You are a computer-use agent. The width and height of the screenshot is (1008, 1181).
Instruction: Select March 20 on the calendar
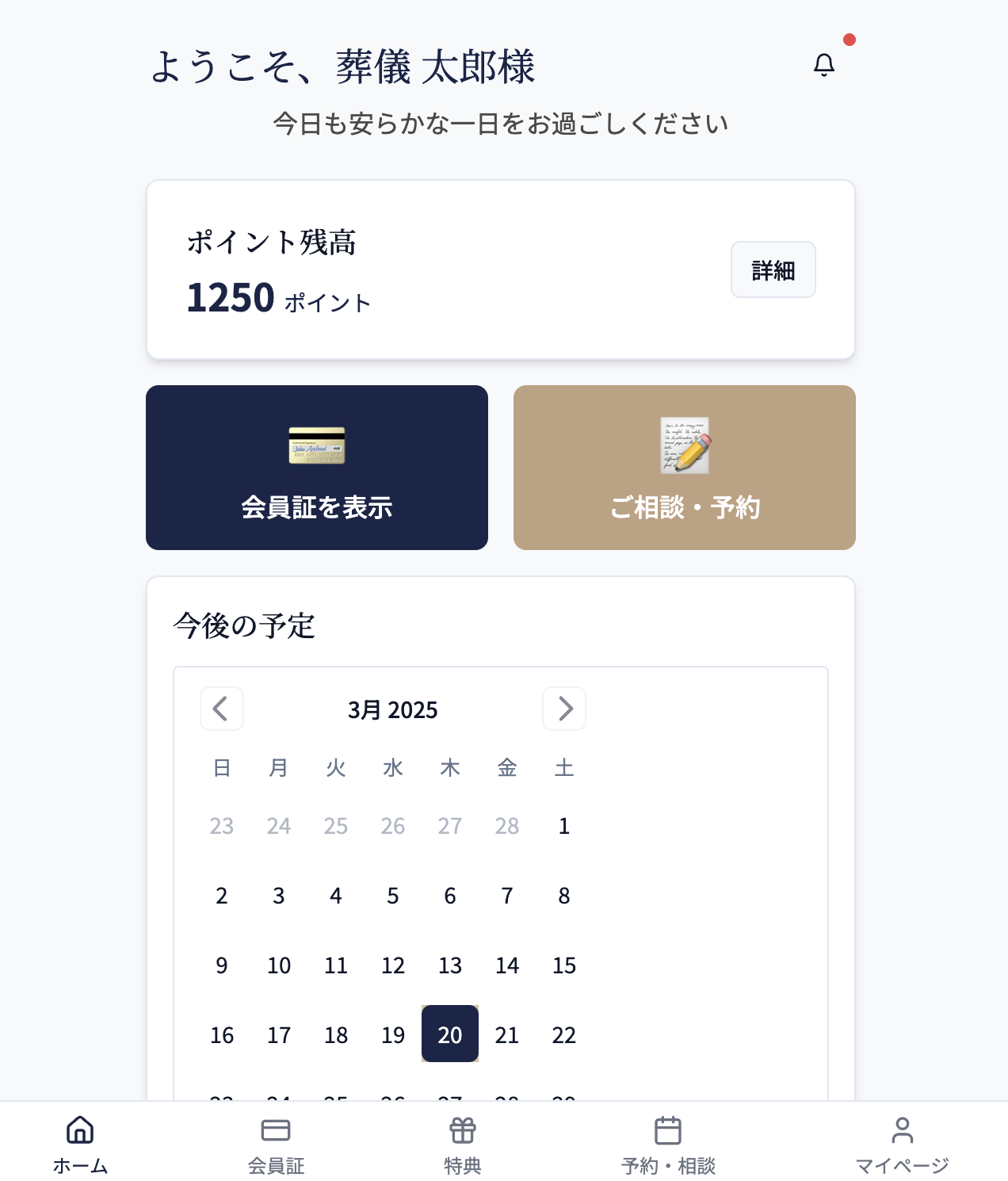click(450, 1034)
